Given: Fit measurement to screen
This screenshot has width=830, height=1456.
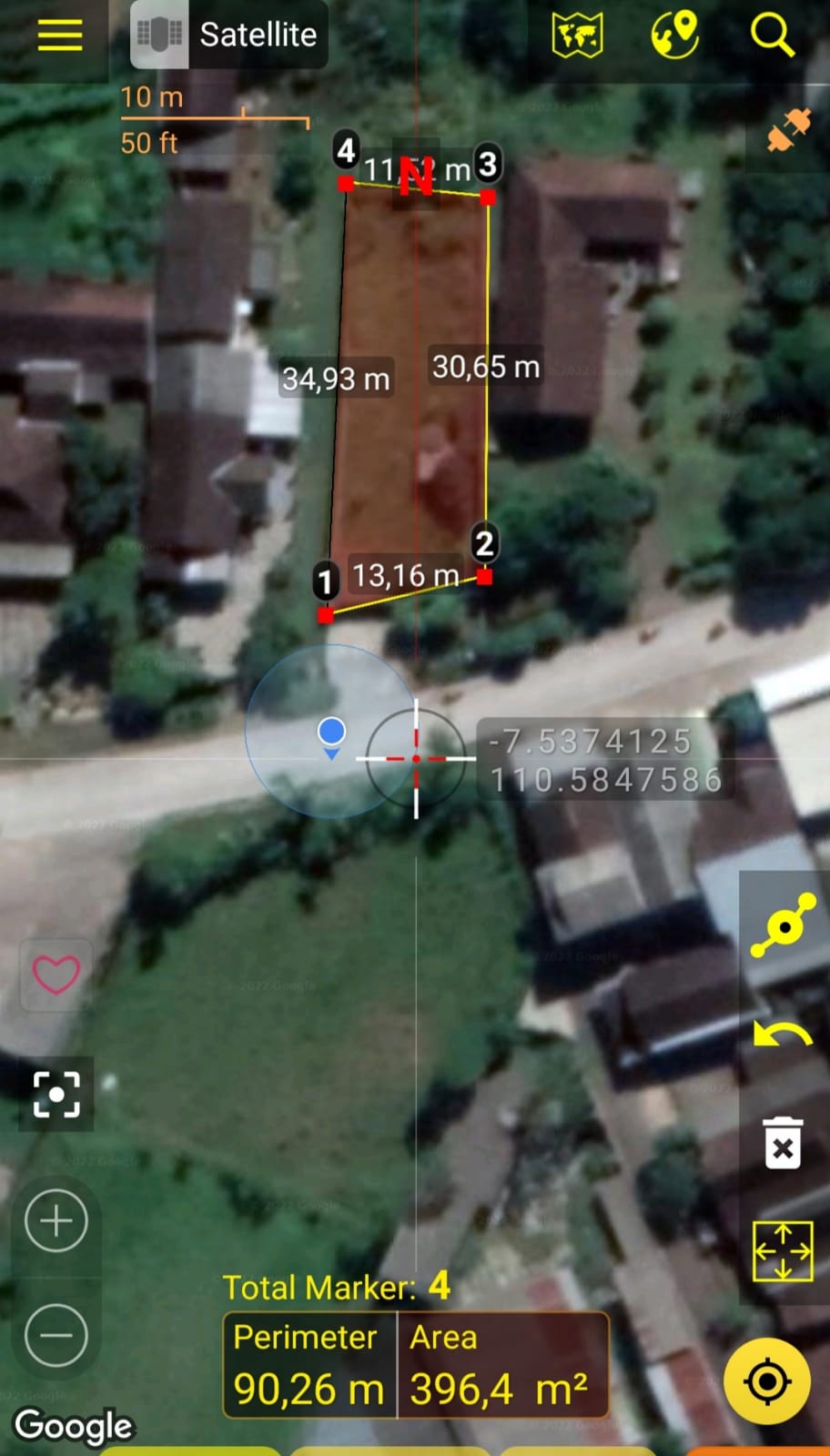Looking at the screenshot, I should (783, 1251).
